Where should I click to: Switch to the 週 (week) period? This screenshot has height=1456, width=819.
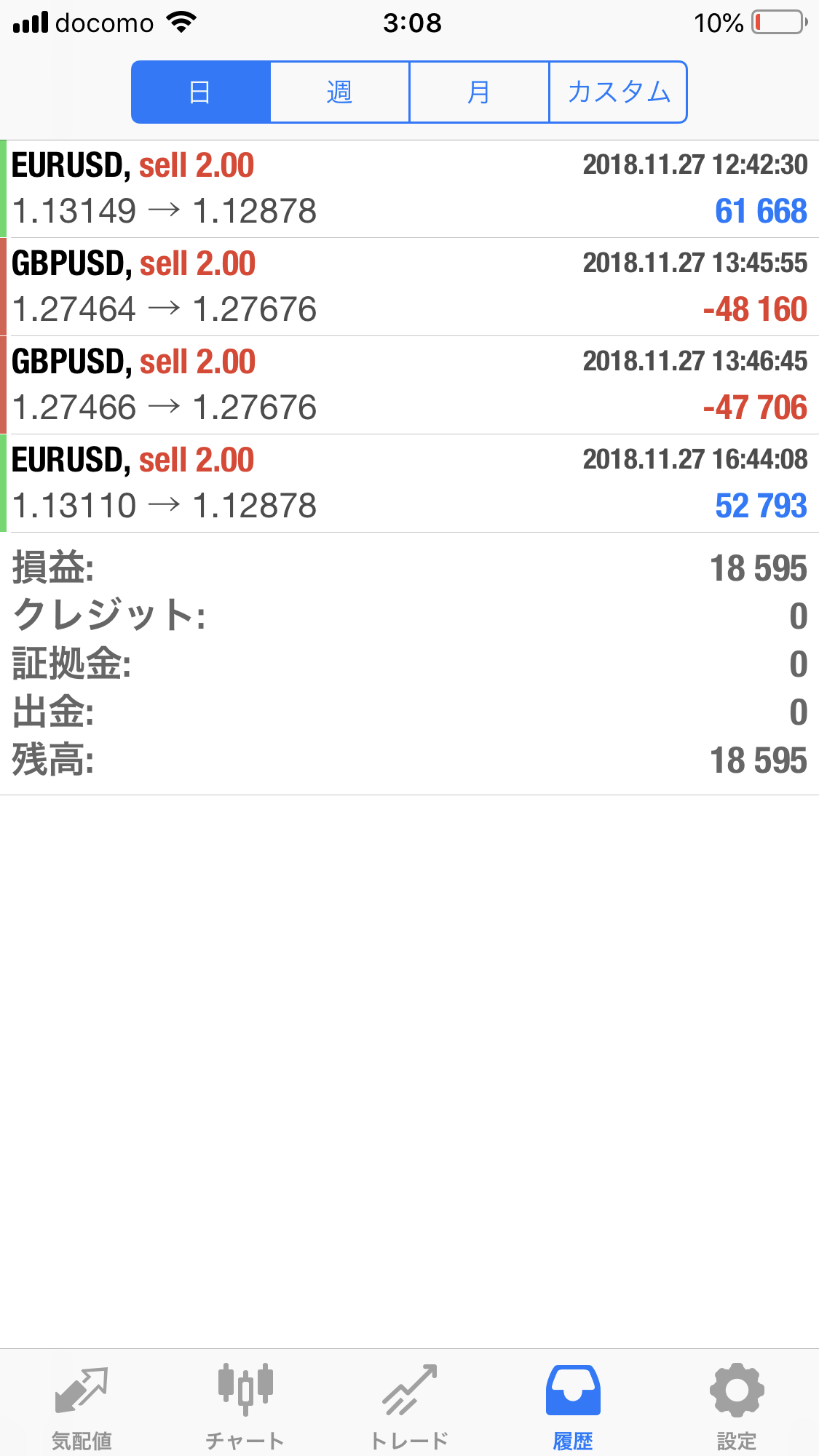tap(339, 92)
